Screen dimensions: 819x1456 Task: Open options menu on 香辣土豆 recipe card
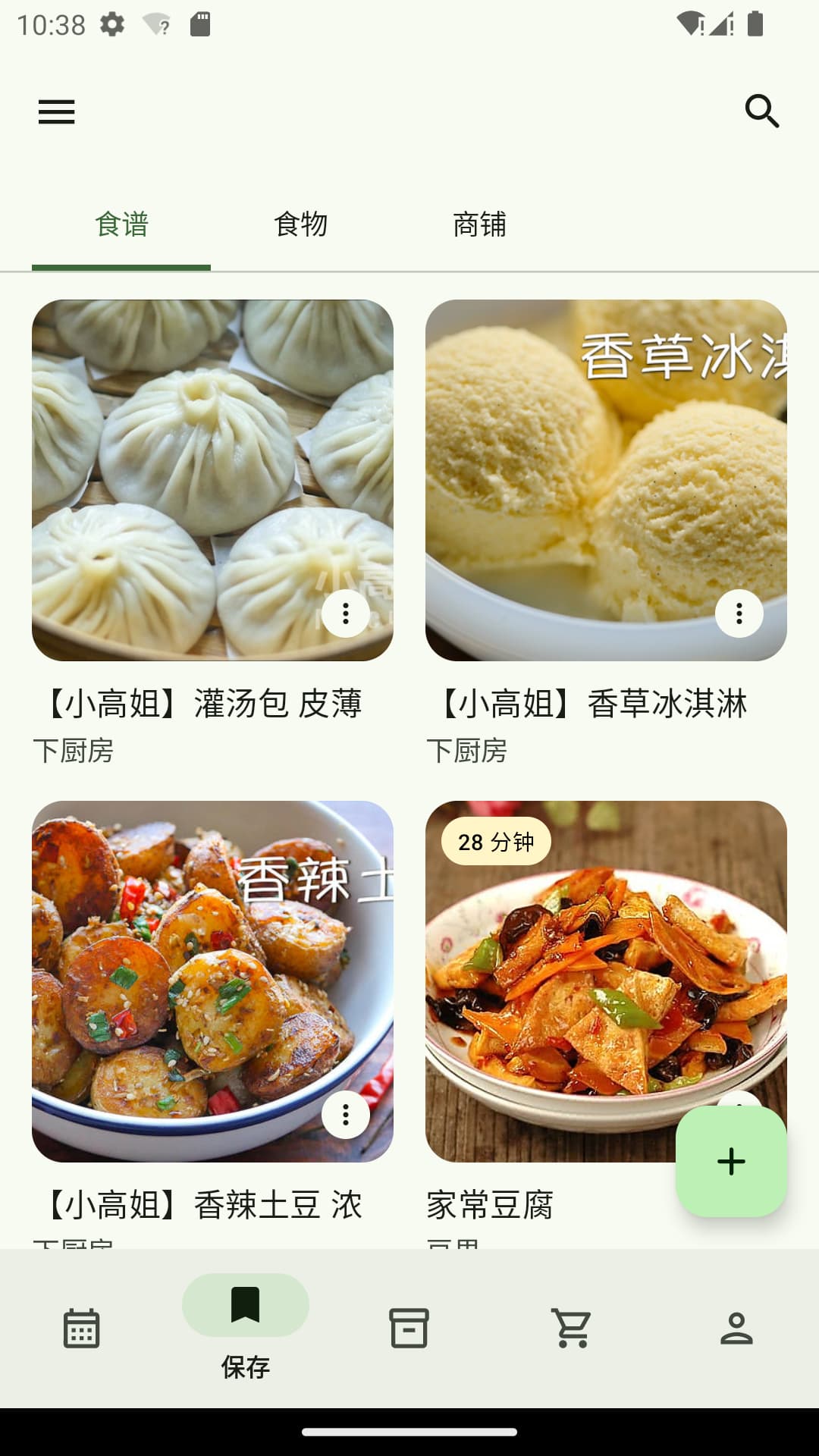[346, 1116]
